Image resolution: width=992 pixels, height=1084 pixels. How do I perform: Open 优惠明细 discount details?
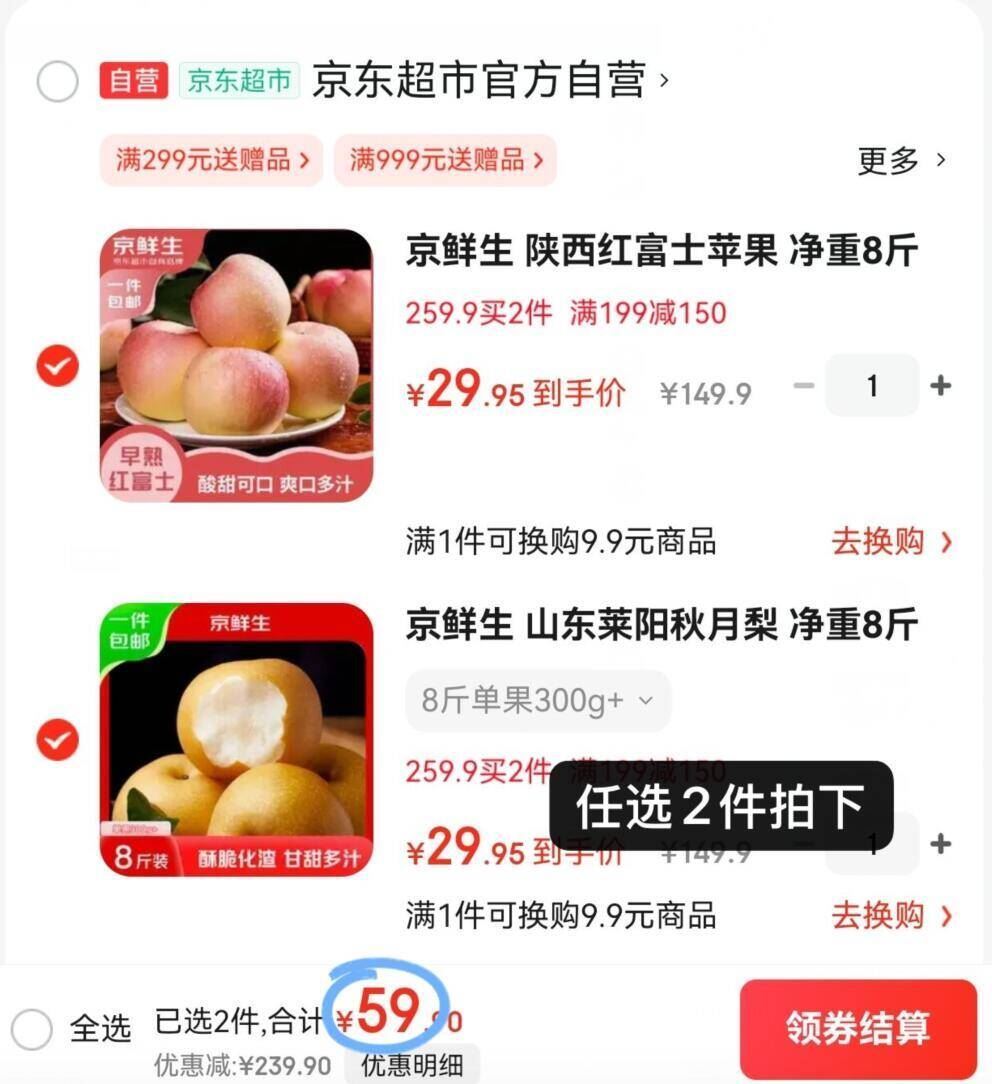coord(412,1064)
